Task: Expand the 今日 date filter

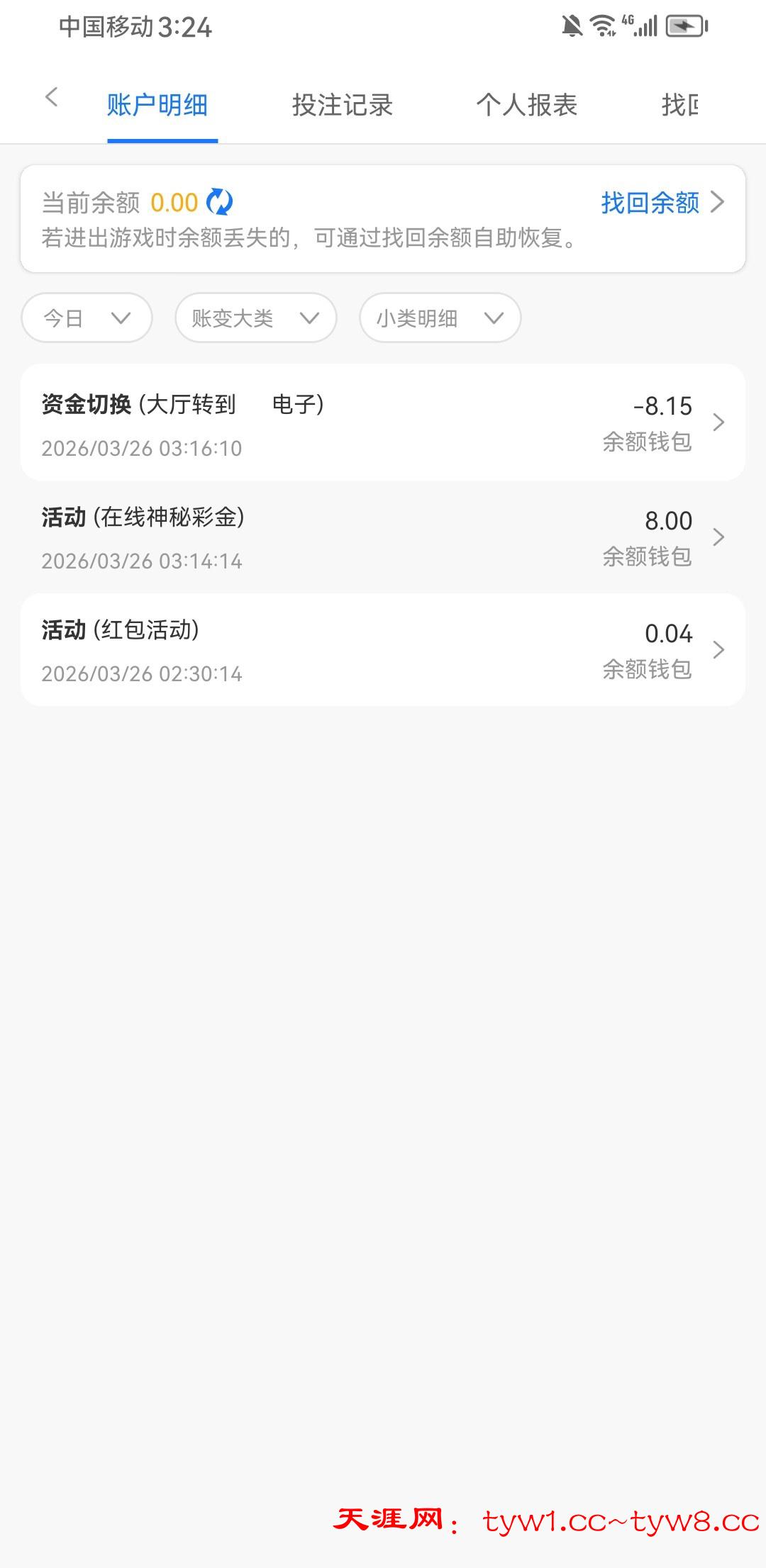Action: pos(87,318)
